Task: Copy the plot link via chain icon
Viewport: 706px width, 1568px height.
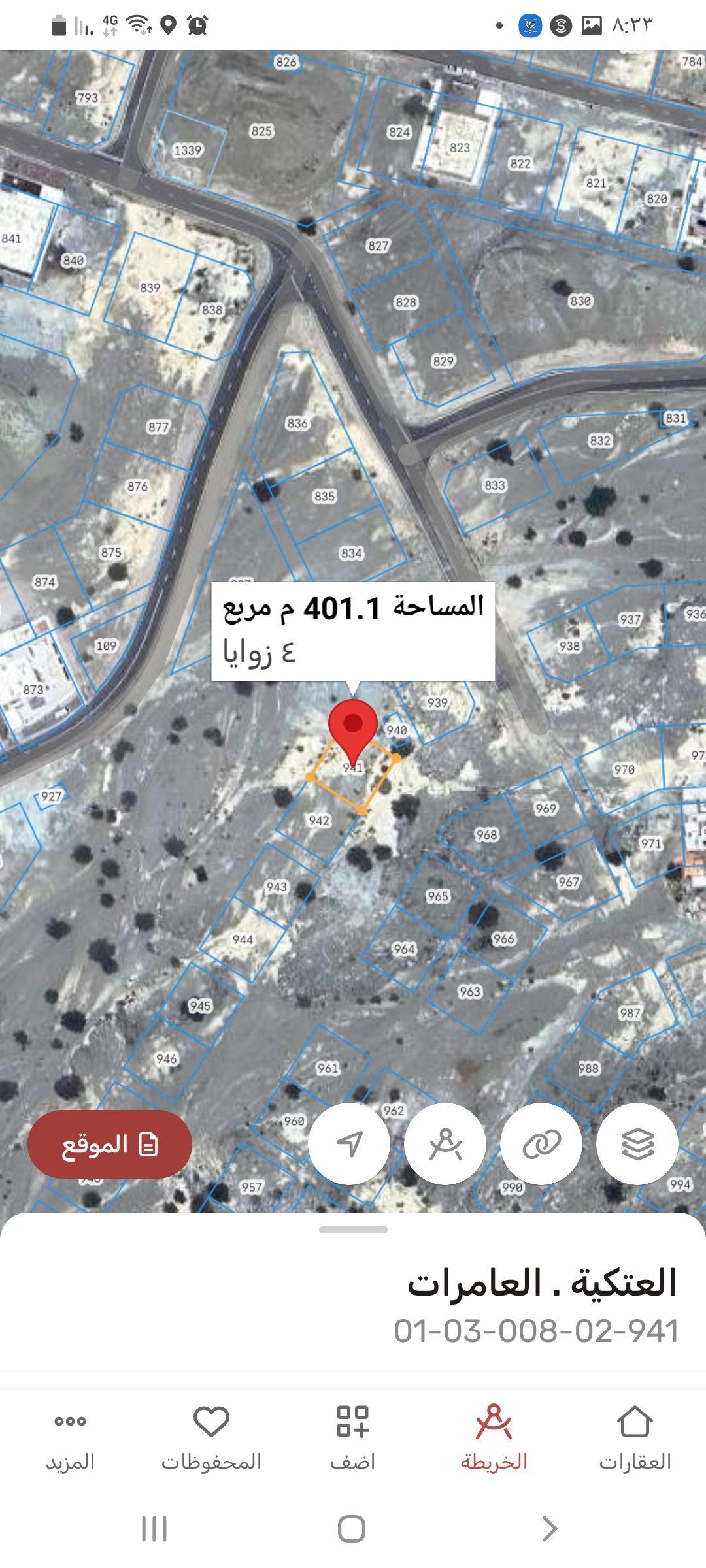Action: pyautogui.click(x=541, y=1144)
